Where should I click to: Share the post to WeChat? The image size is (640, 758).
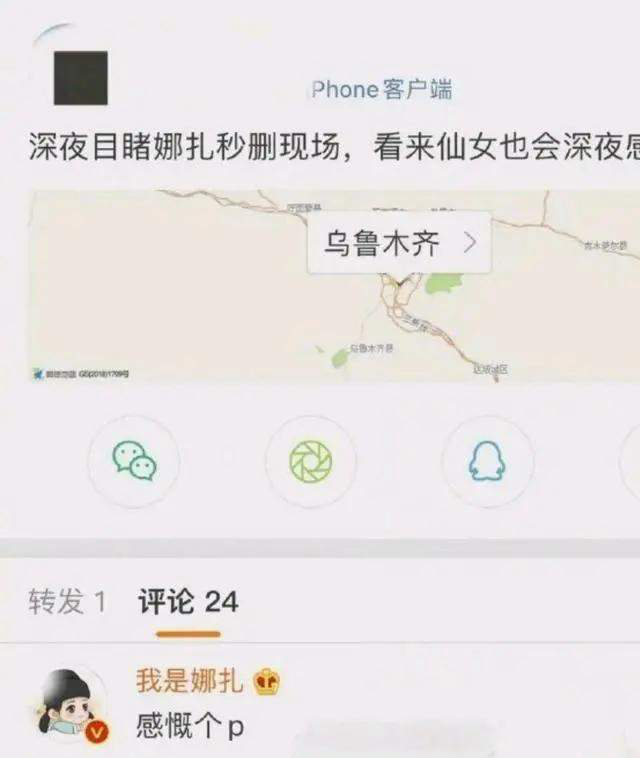point(133,461)
